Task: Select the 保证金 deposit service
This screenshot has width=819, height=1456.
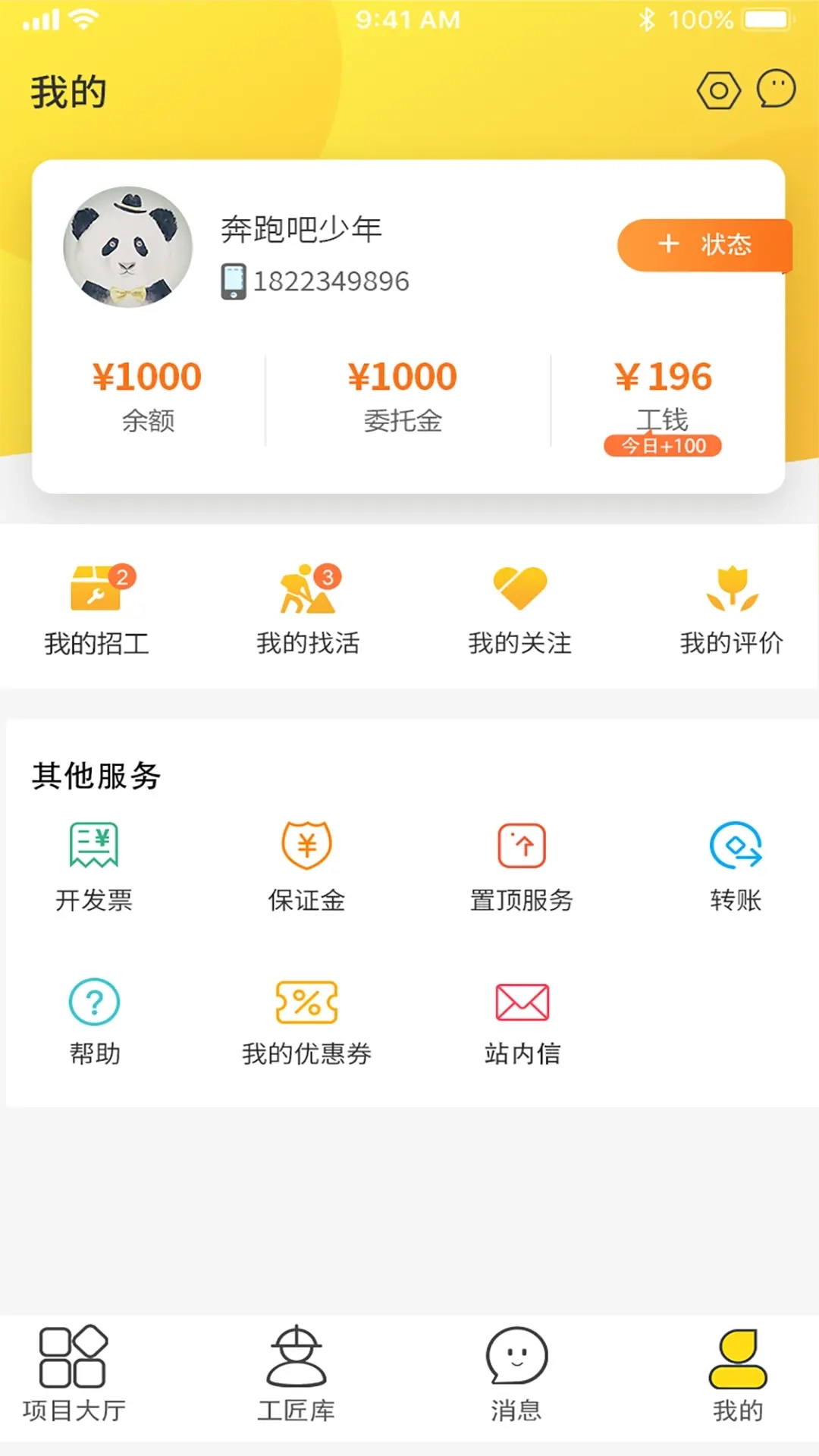Action: pos(306,864)
